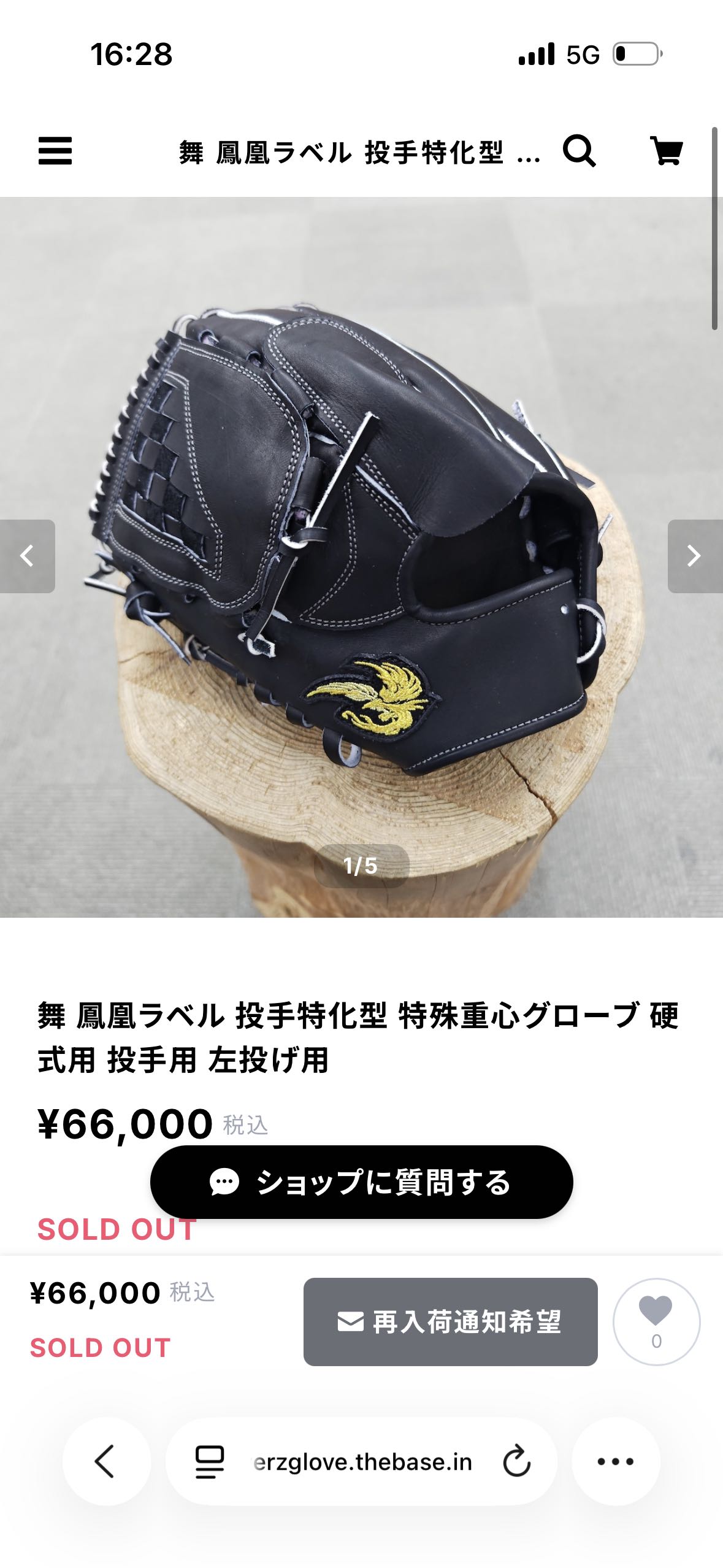Open the browser's three-dot menu
Image resolution: width=723 pixels, height=1568 pixels.
point(616,1461)
